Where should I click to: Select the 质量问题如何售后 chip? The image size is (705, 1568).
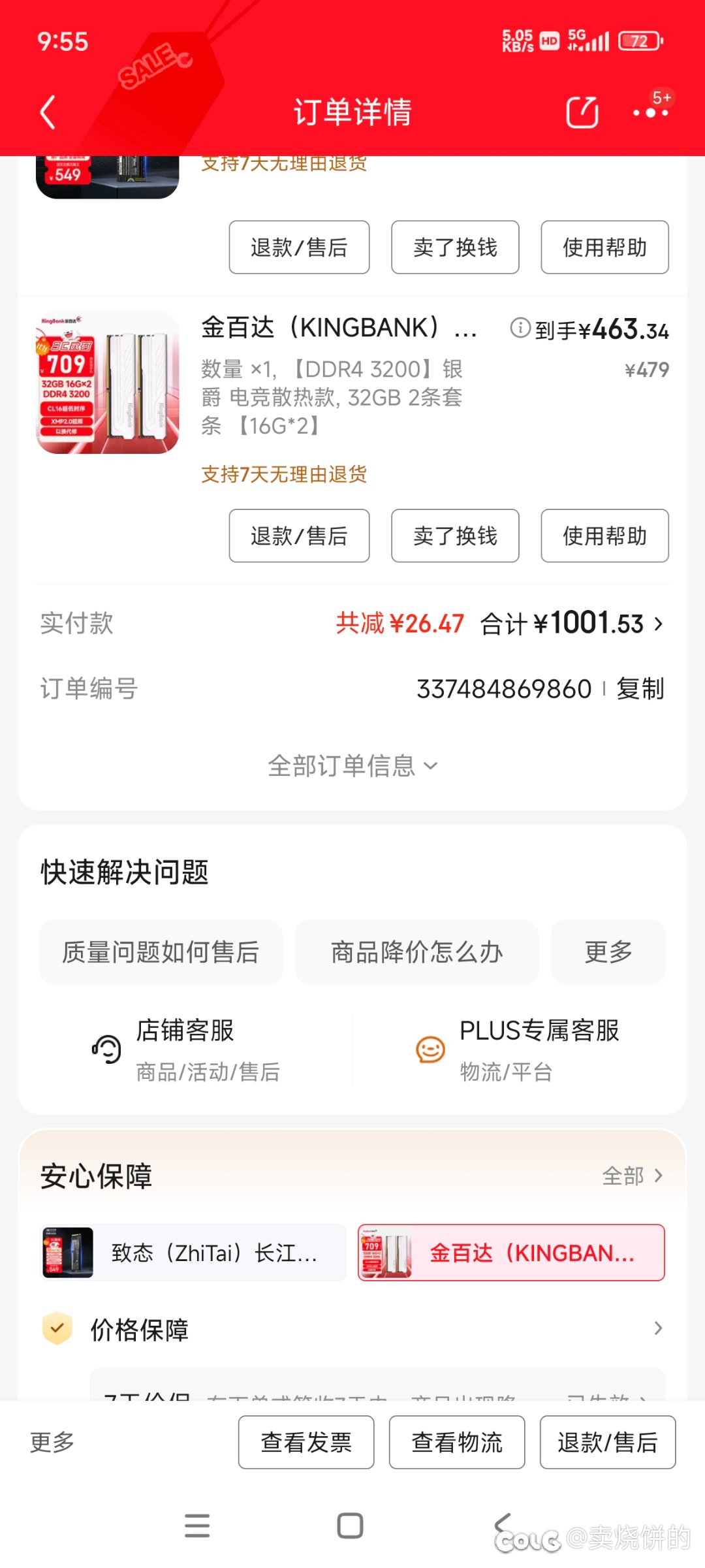pos(161,952)
